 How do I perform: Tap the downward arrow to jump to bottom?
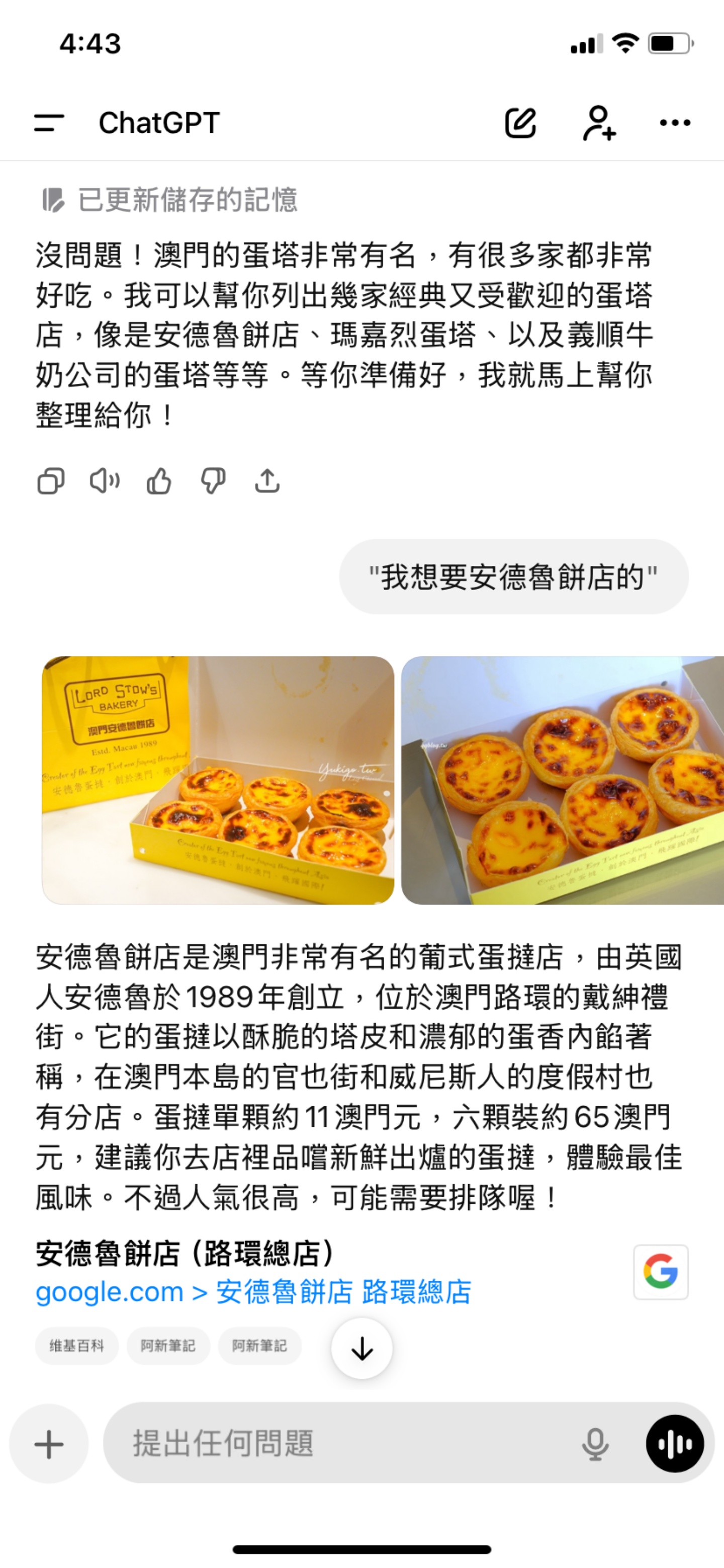362,1347
